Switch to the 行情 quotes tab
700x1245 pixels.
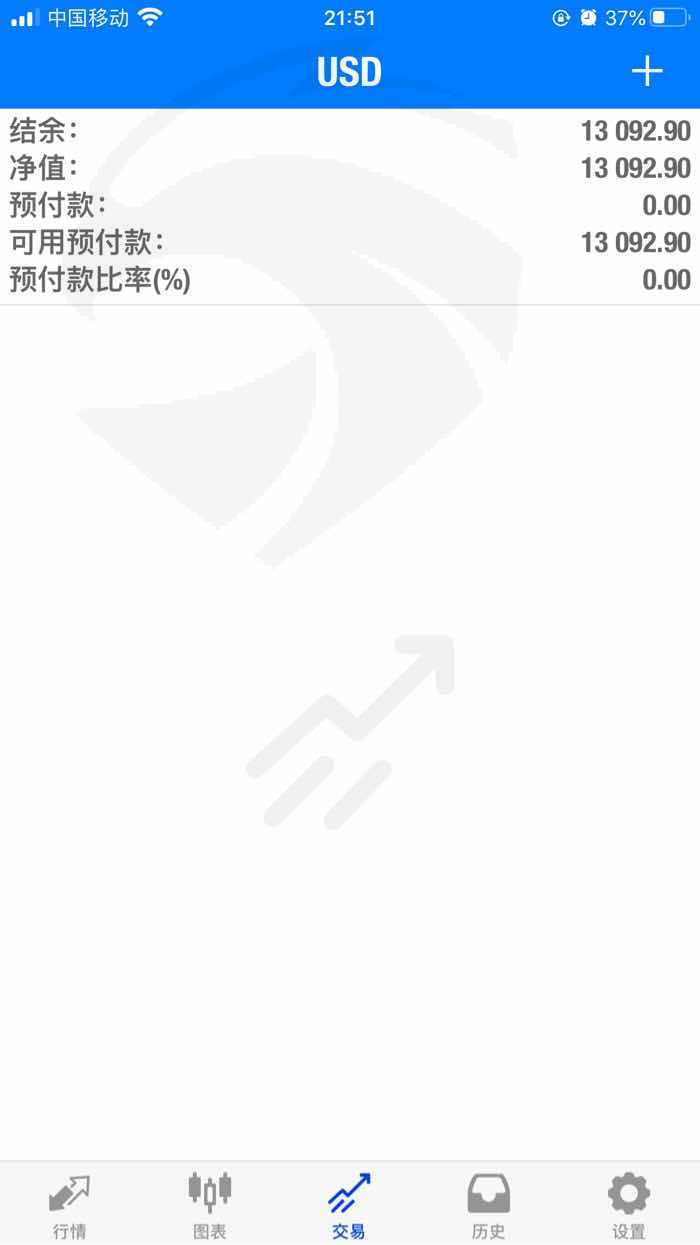tap(70, 1205)
